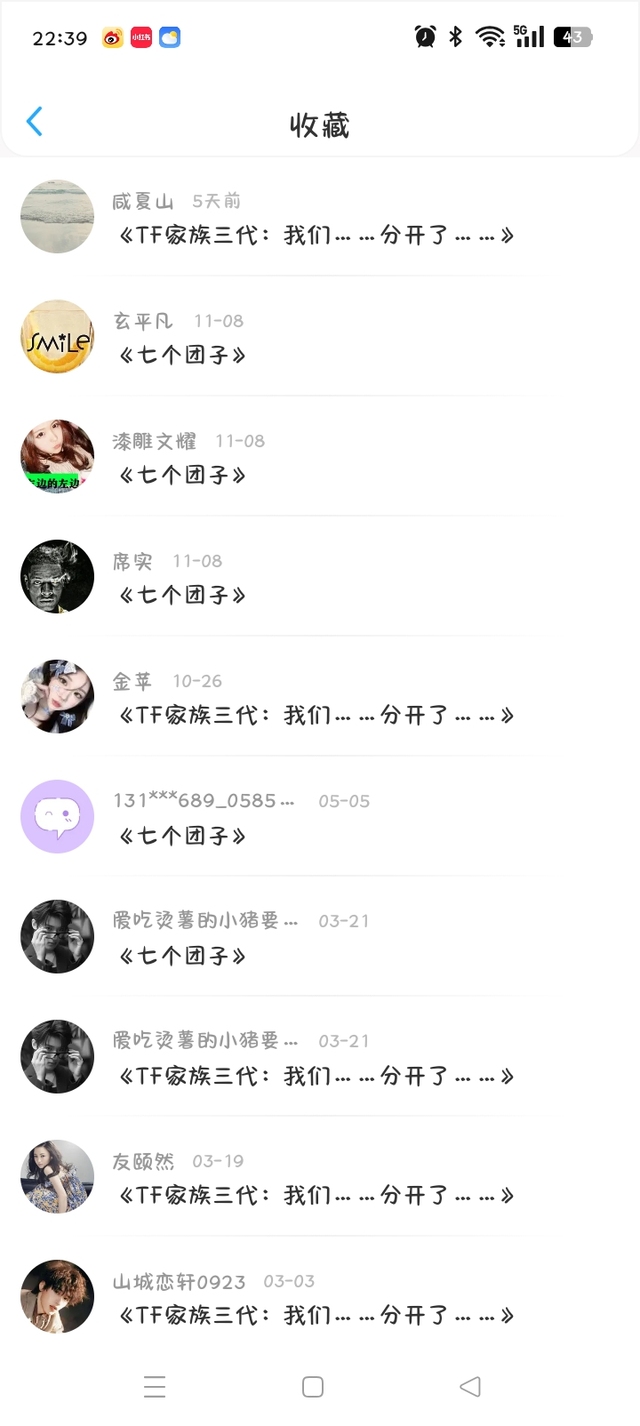
Task: Open 爱吃烫薯的小猪要…'s 《TF家族三代》 entry
Action: click(315, 1075)
